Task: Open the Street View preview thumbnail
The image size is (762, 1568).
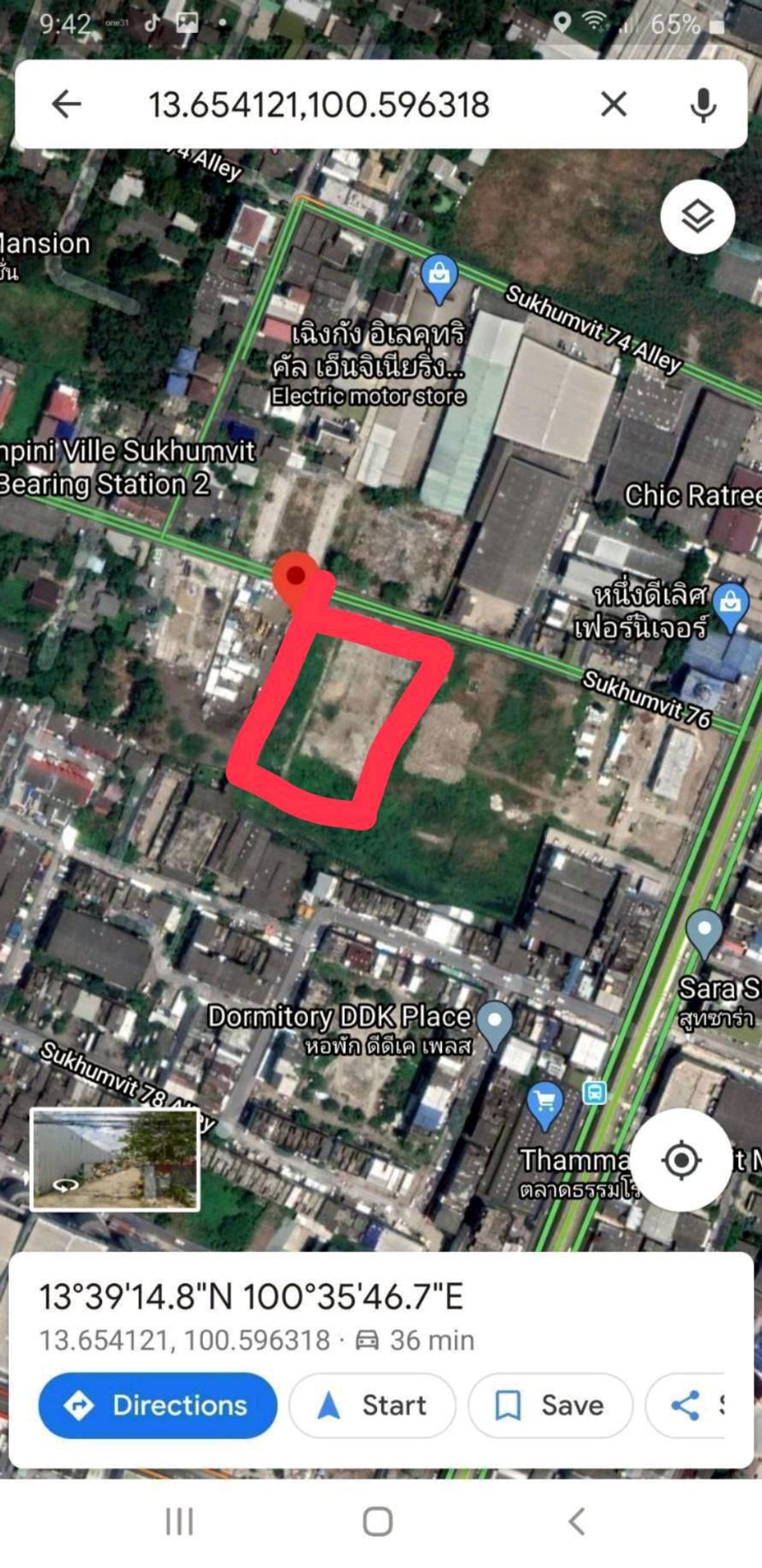Action: 115,1160
